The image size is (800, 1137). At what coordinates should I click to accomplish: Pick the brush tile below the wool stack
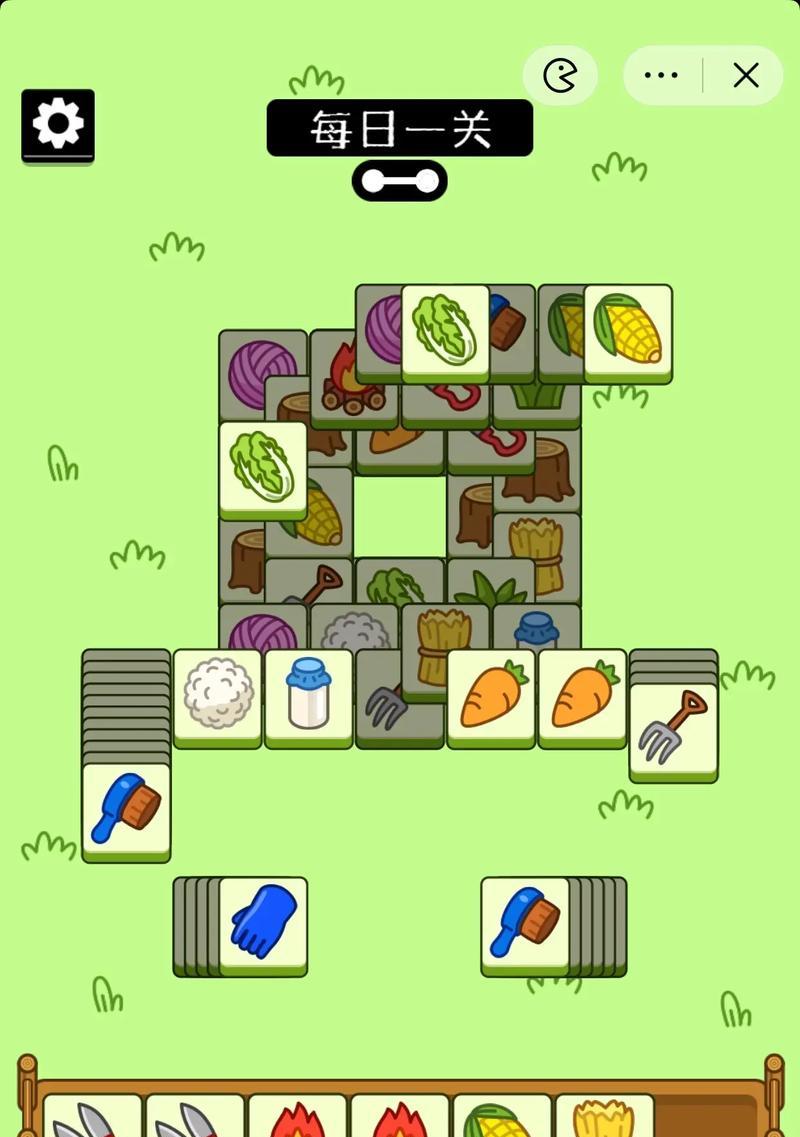tap(126, 807)
